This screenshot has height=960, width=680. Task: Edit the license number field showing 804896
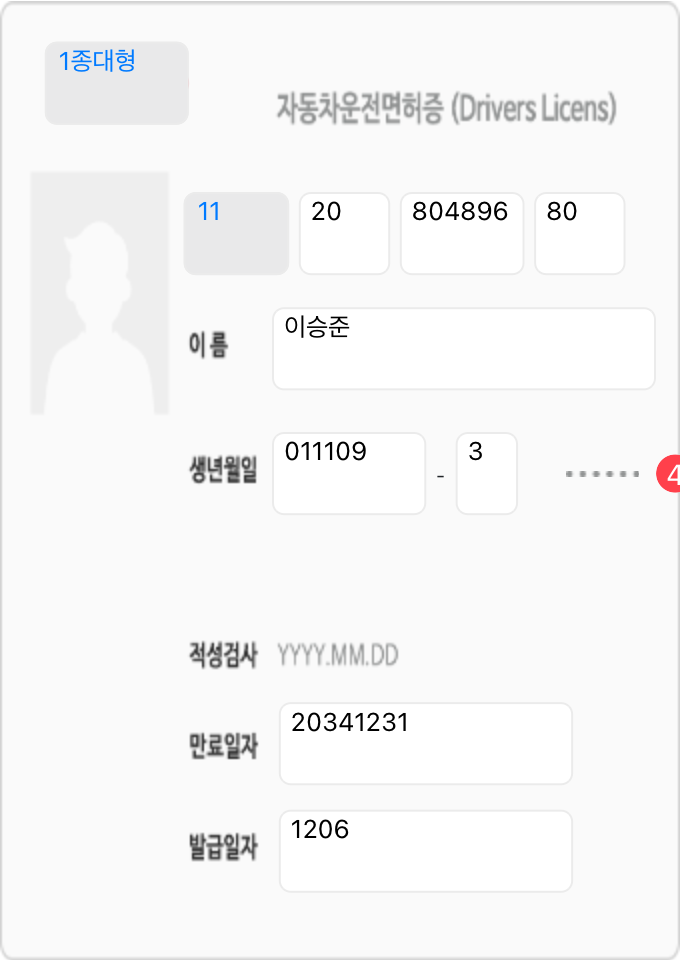[x=461, y=233]
